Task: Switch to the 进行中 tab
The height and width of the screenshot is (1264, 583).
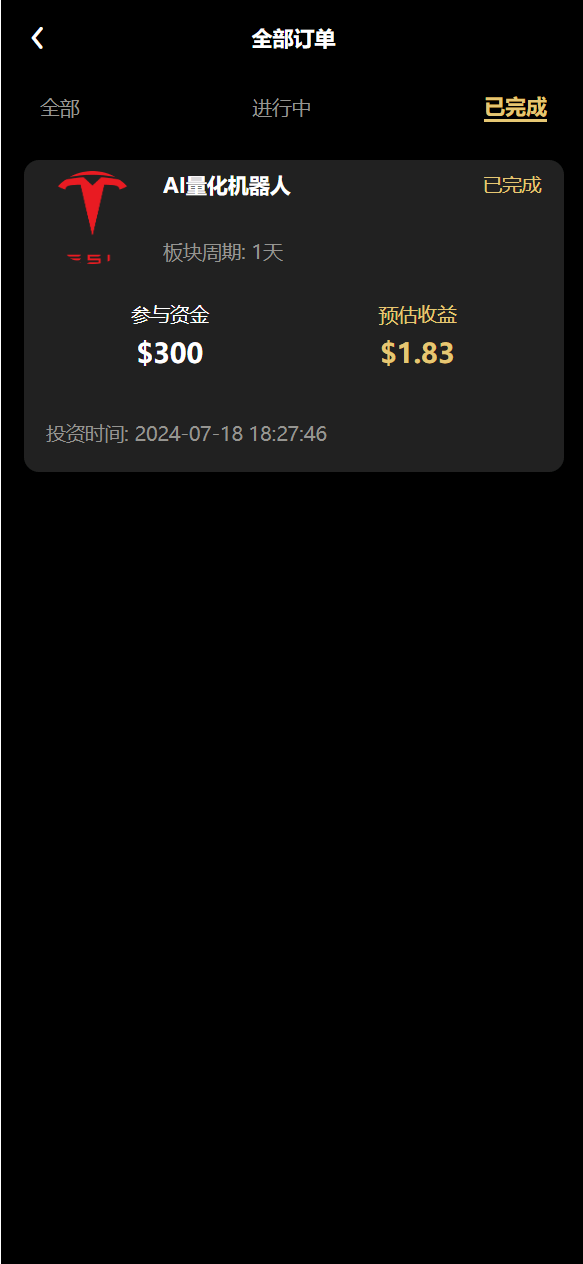Action: (x=282, y=108)
